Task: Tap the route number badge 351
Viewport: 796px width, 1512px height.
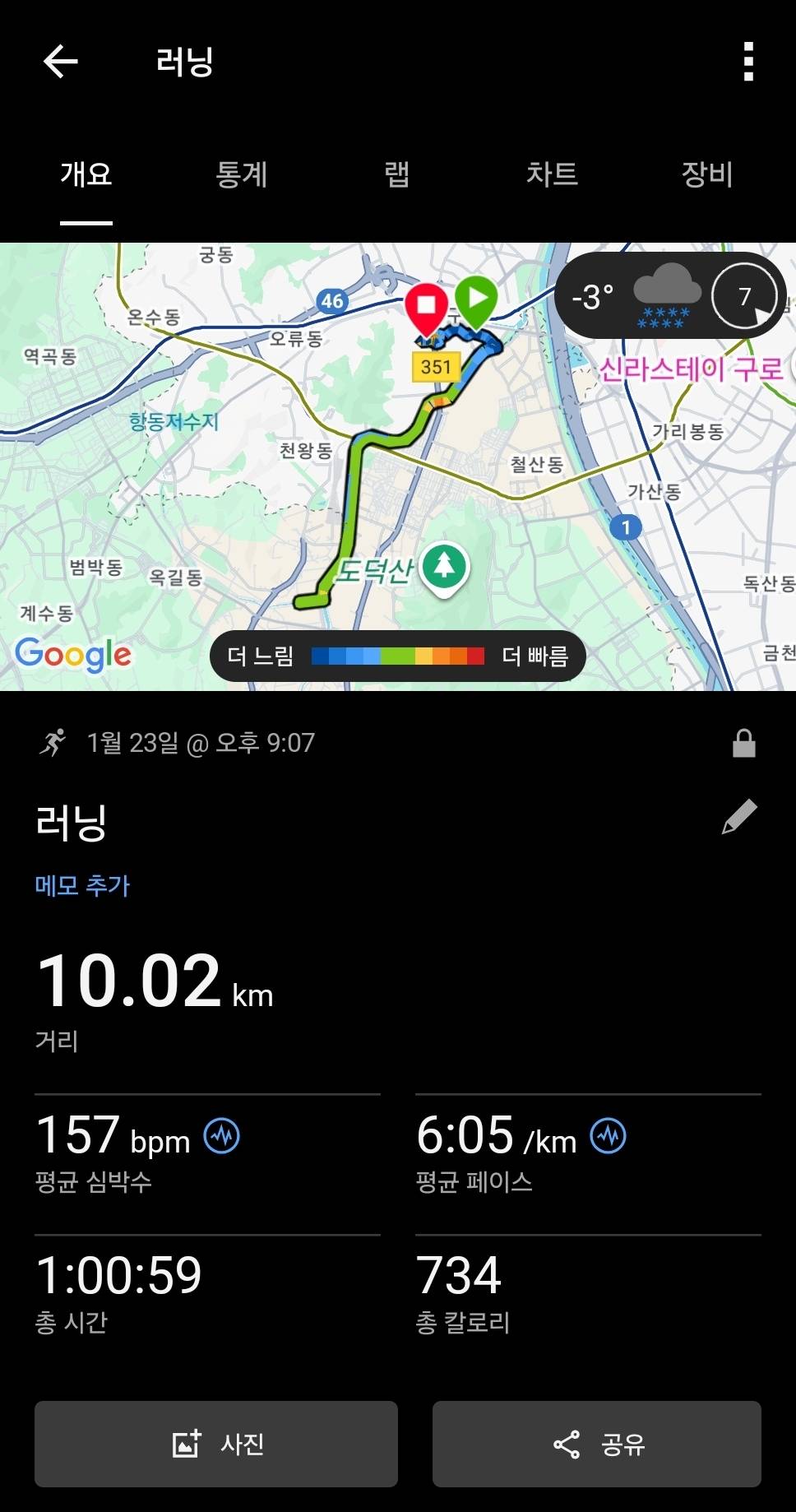Action: point(435,366)
